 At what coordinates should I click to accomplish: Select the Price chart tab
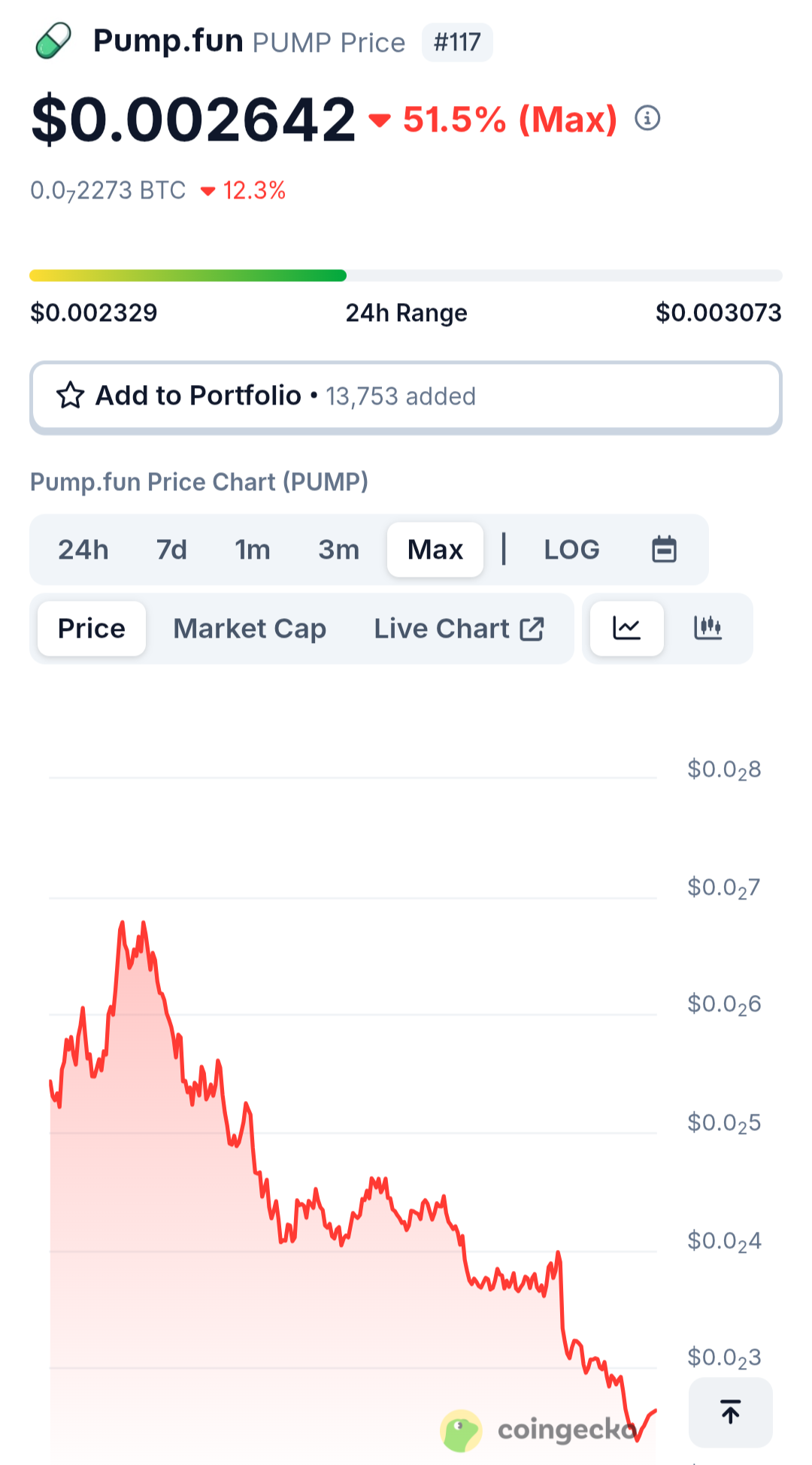(92, 629)
